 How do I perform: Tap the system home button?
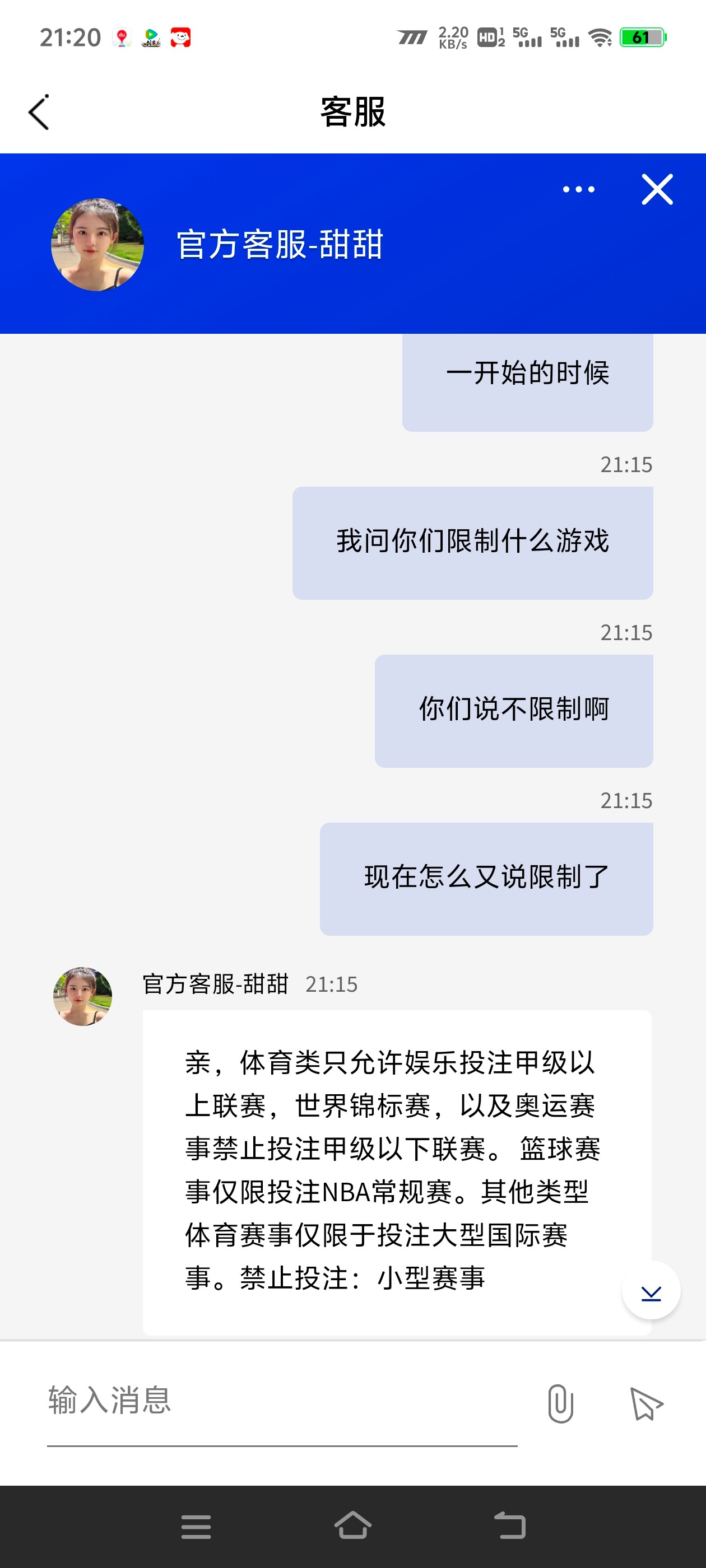pos(352,1525)
